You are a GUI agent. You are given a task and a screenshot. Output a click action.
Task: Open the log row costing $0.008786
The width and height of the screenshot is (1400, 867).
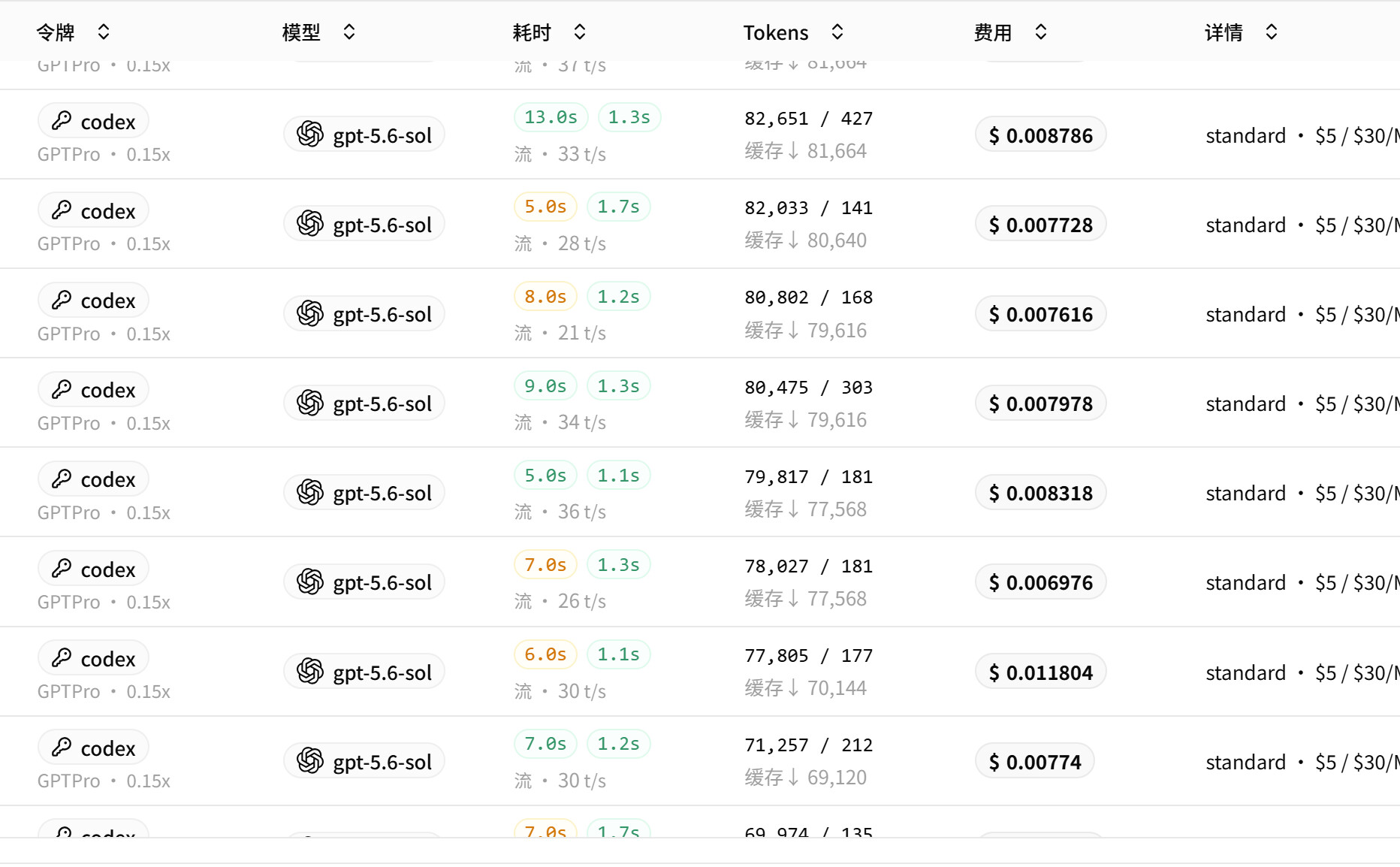(x=700, y=134)
